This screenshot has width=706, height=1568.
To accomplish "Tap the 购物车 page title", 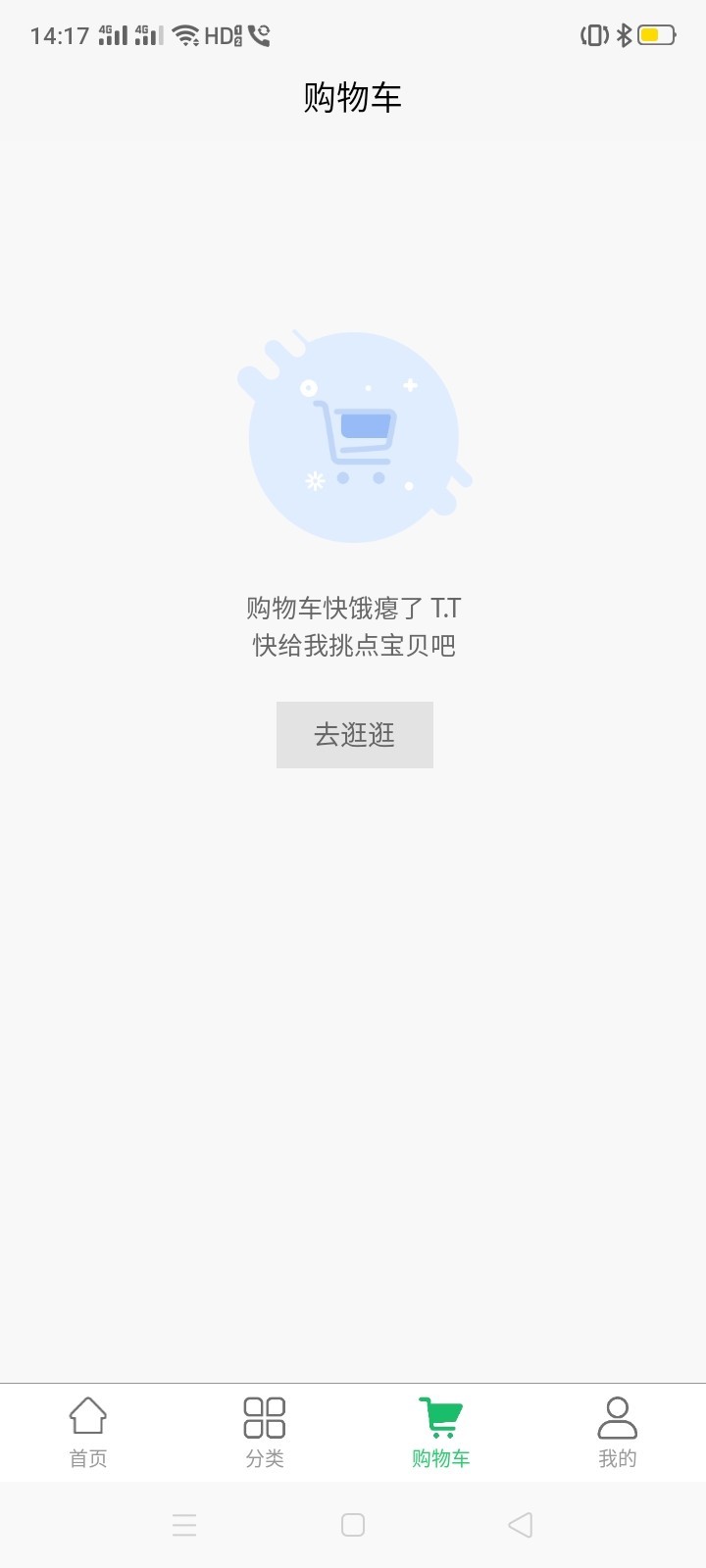I will click(355, 97).
